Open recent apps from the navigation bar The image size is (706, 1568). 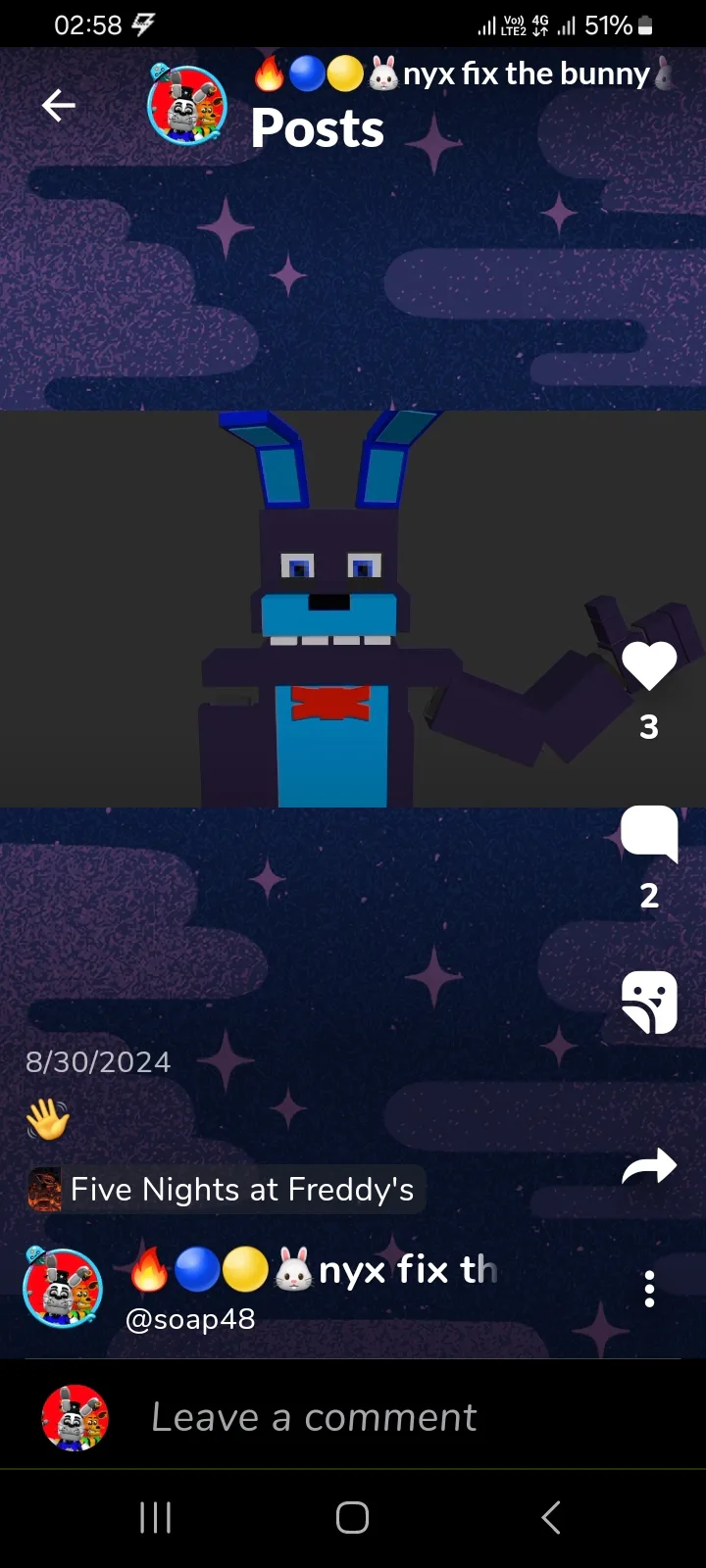tap(155, 1517)
